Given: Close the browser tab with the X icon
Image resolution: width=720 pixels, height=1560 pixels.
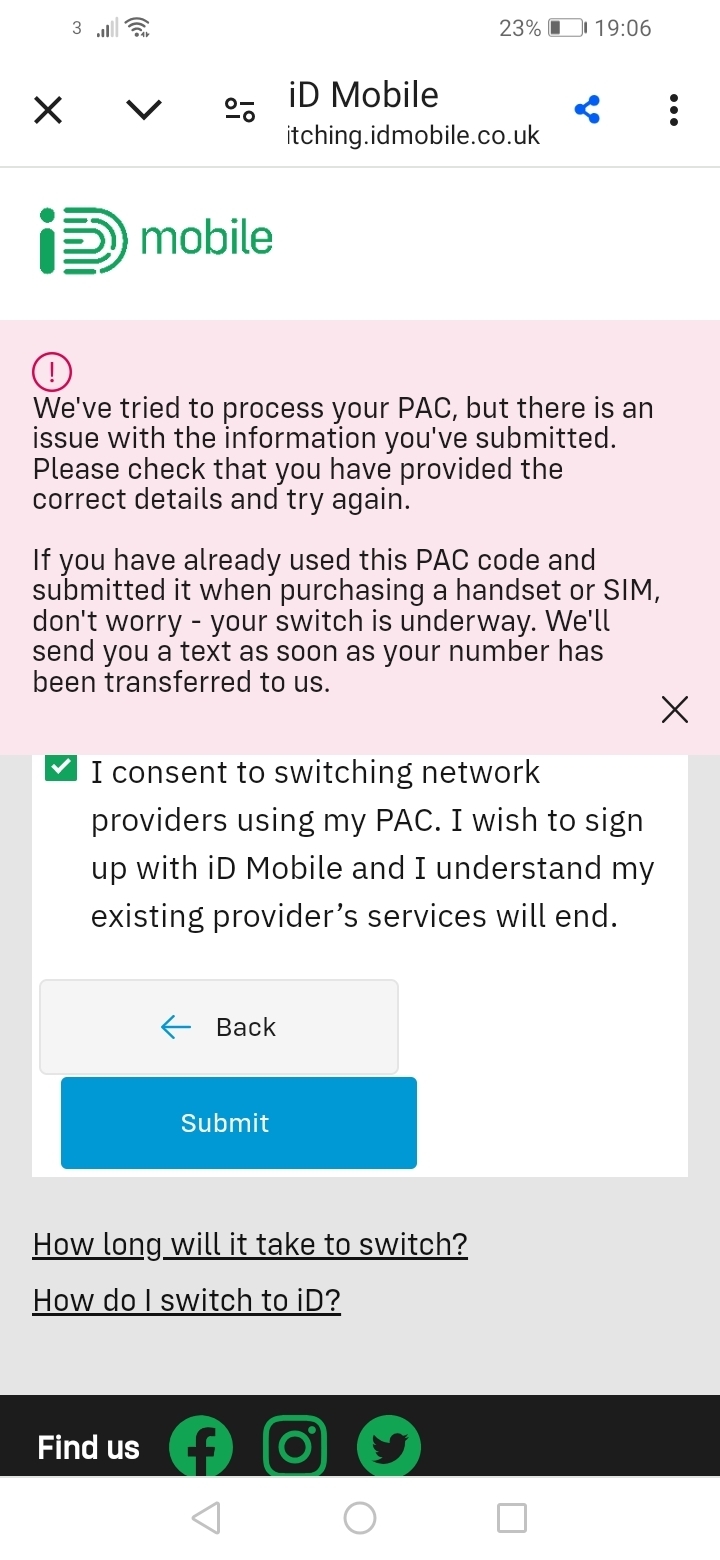Looking at the screenshot, I should click(x=48, y=110).
